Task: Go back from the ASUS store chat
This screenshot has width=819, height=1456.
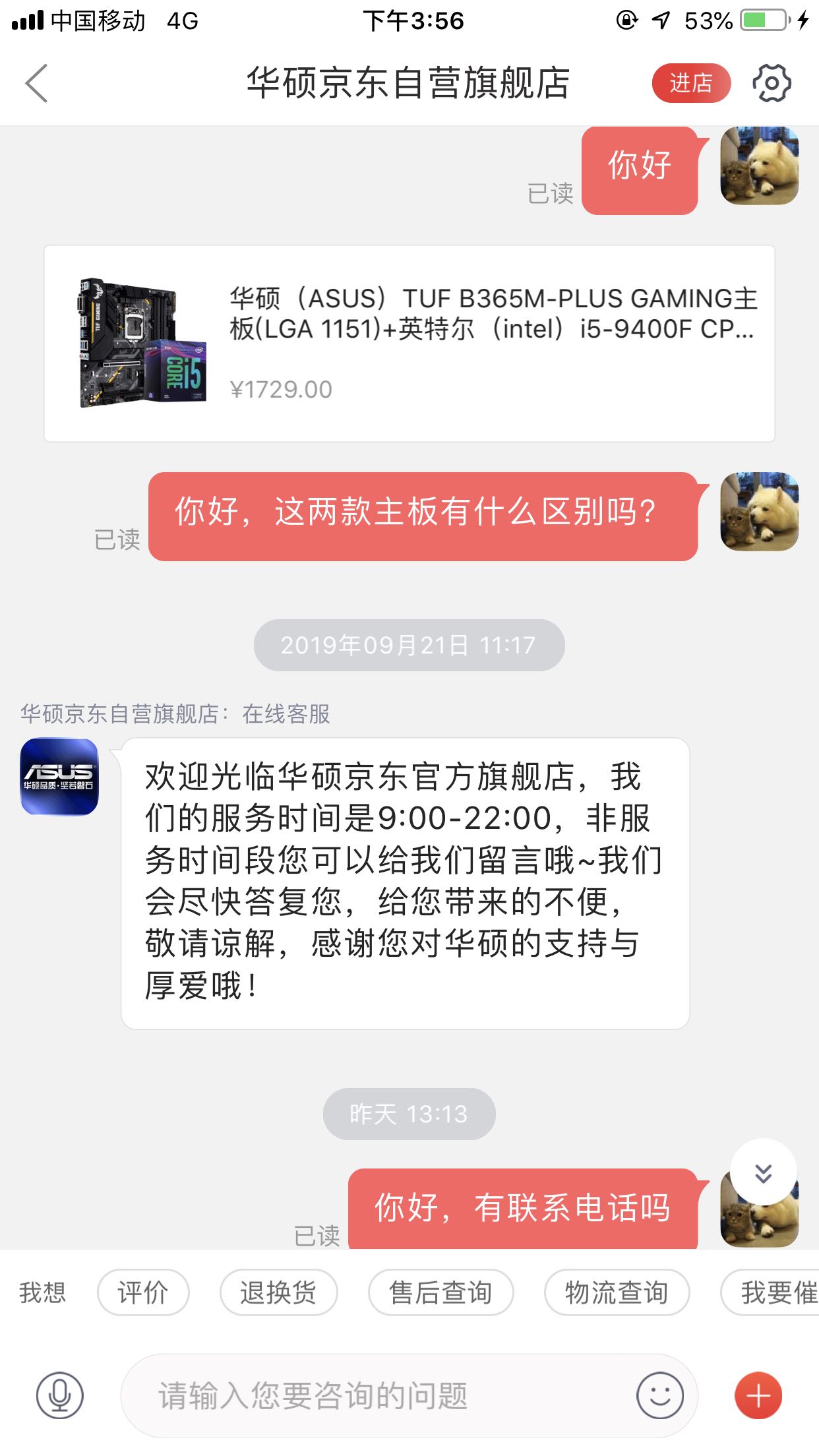Action: pos(37,83)
